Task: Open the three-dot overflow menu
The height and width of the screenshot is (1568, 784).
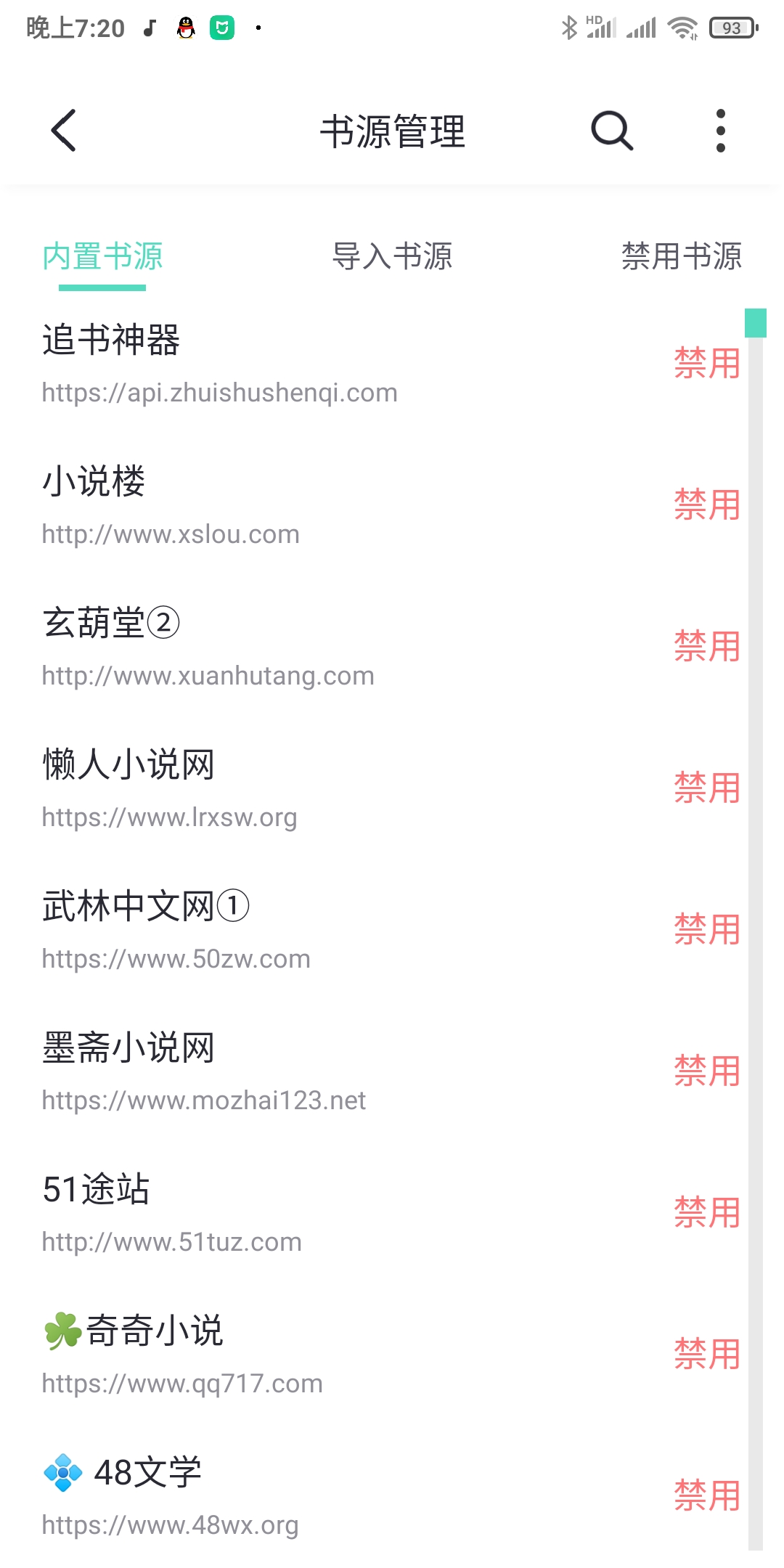Action: [720, 131]
